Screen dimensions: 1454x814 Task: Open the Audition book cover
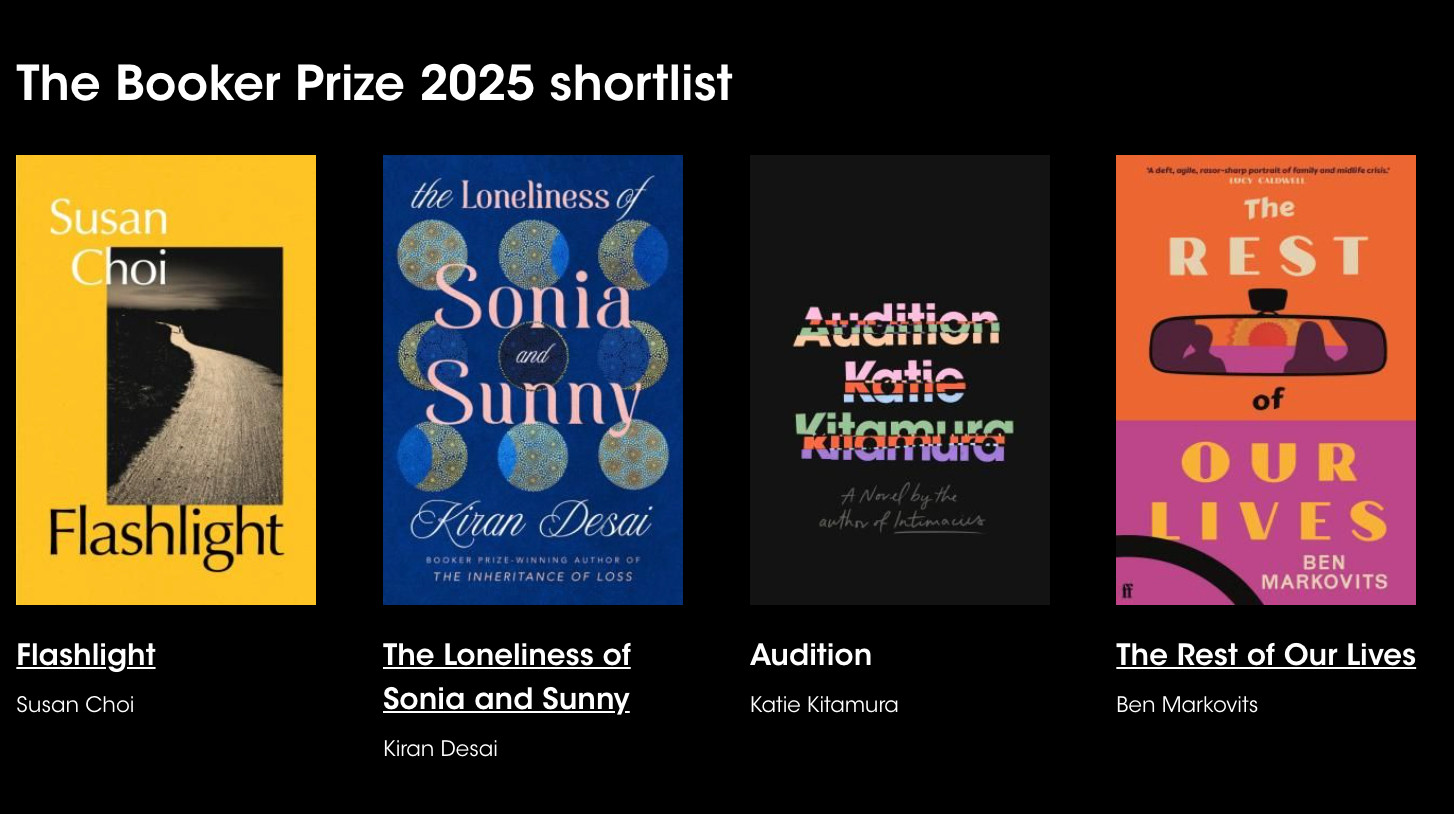click(x=900, y=380)
